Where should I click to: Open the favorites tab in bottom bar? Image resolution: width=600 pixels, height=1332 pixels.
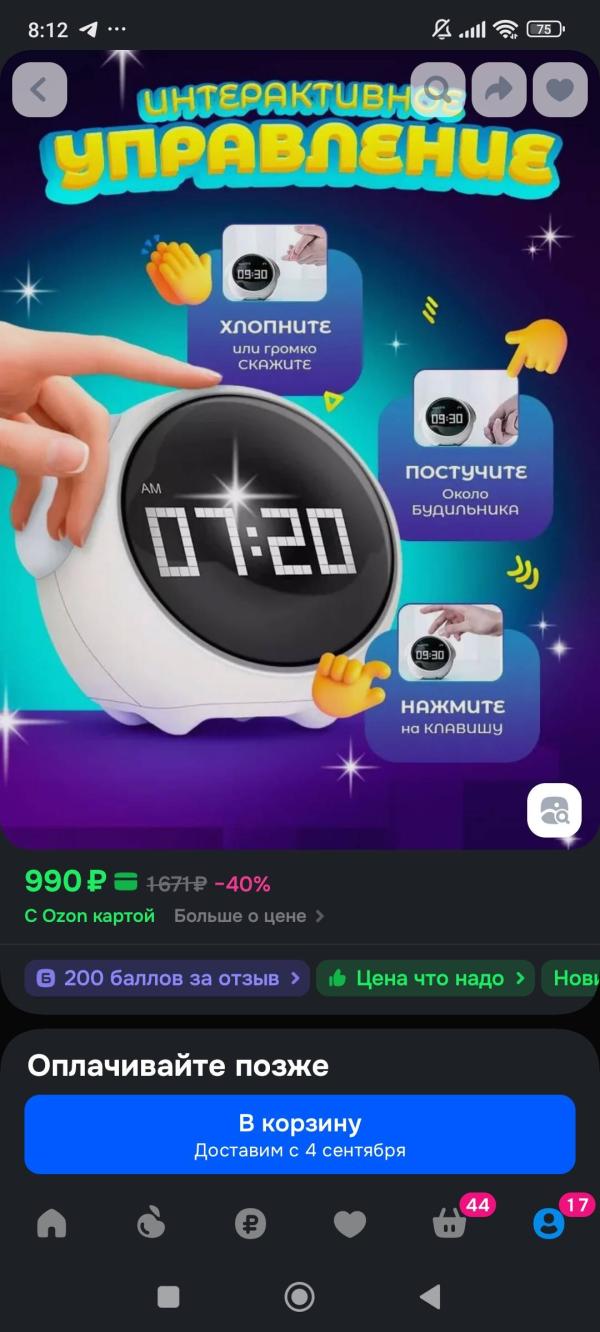coord(349,1223)
